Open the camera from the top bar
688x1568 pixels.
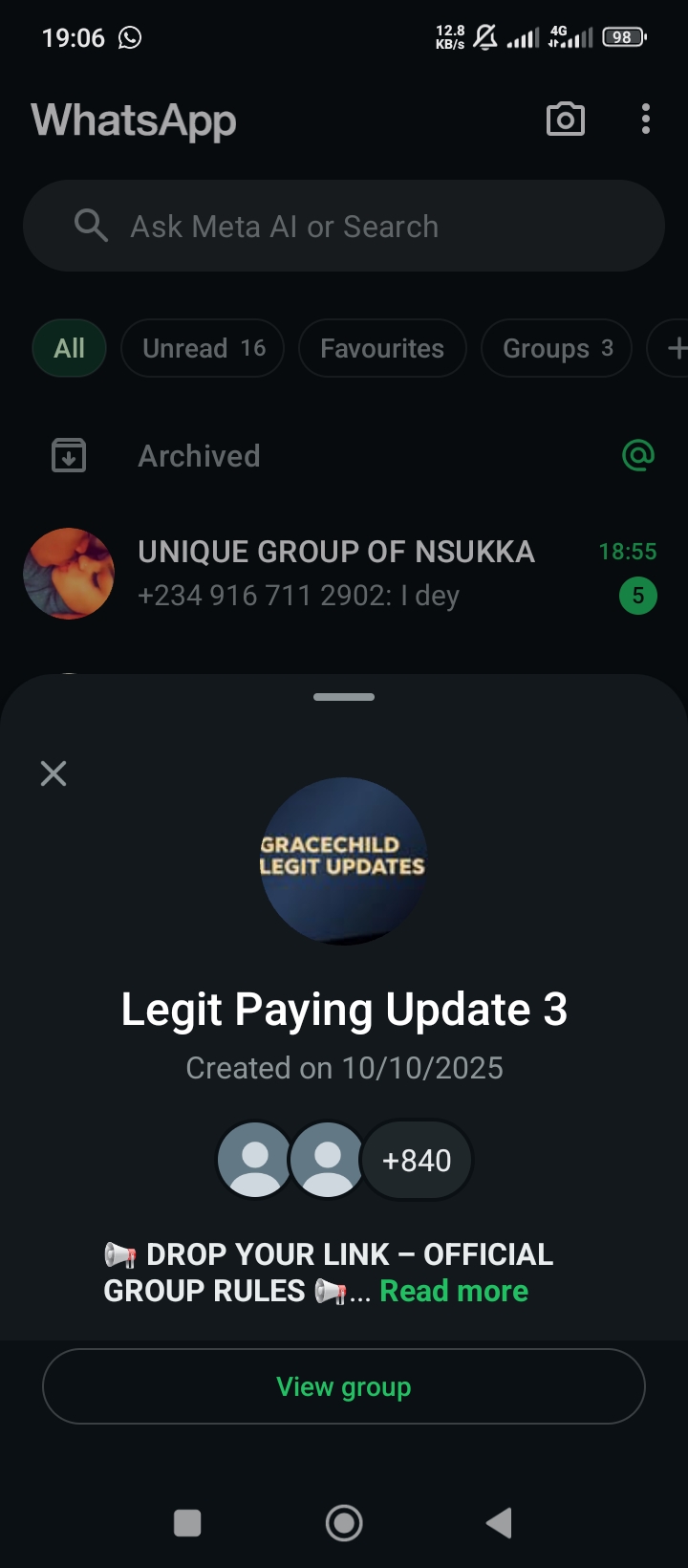(x=565, y=120)
